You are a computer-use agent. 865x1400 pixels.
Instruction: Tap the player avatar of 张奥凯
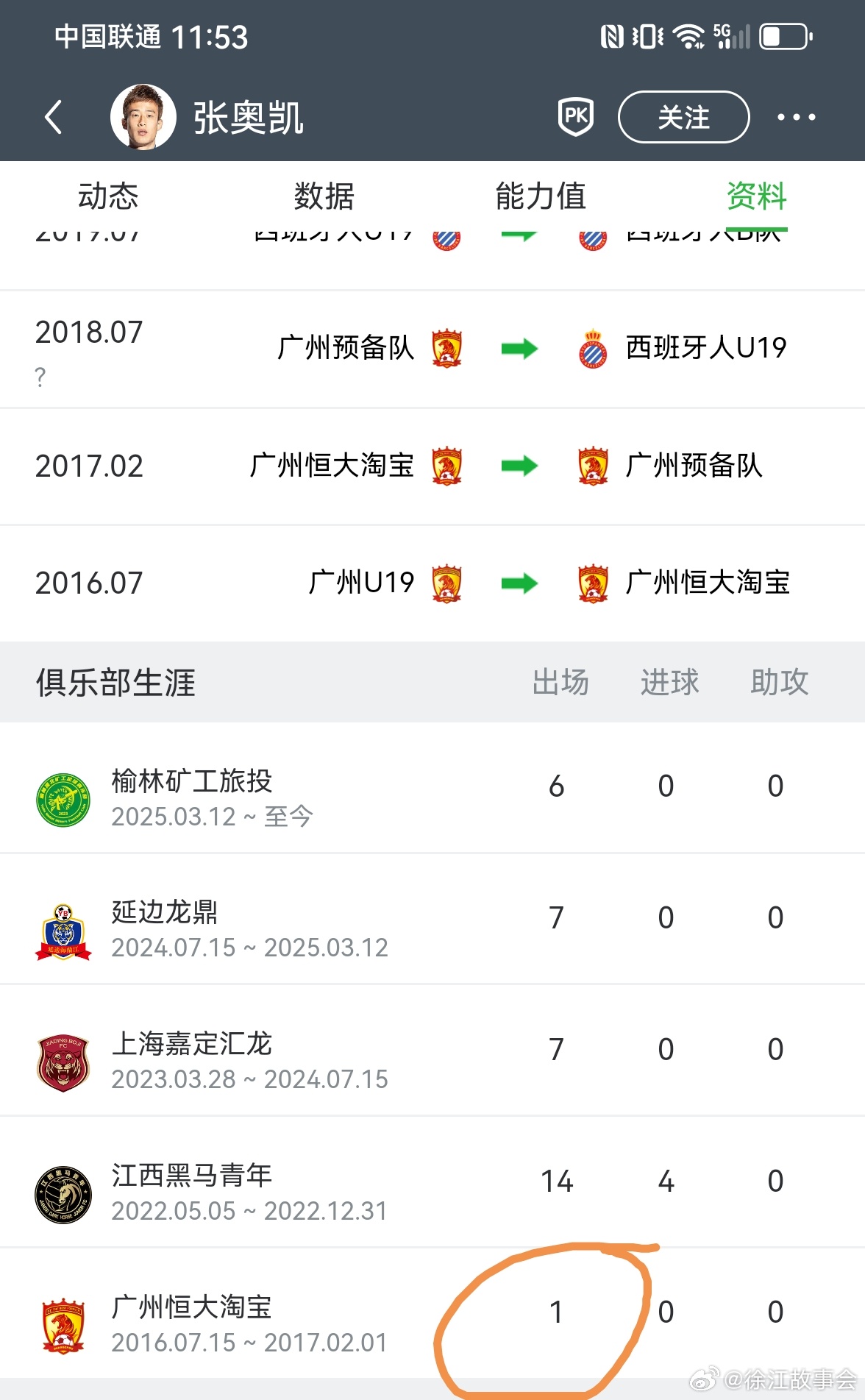143,116
